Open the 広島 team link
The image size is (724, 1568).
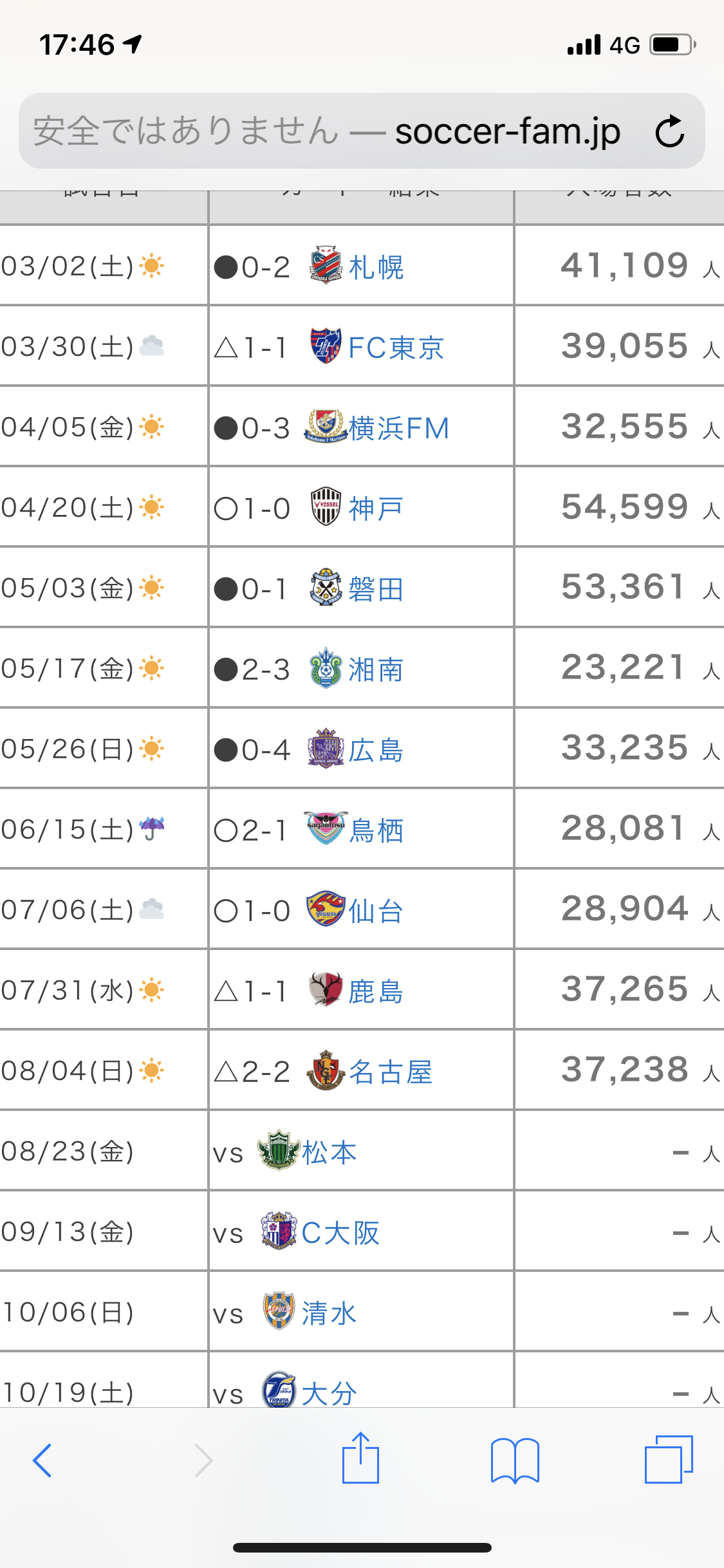coord(376,750)
